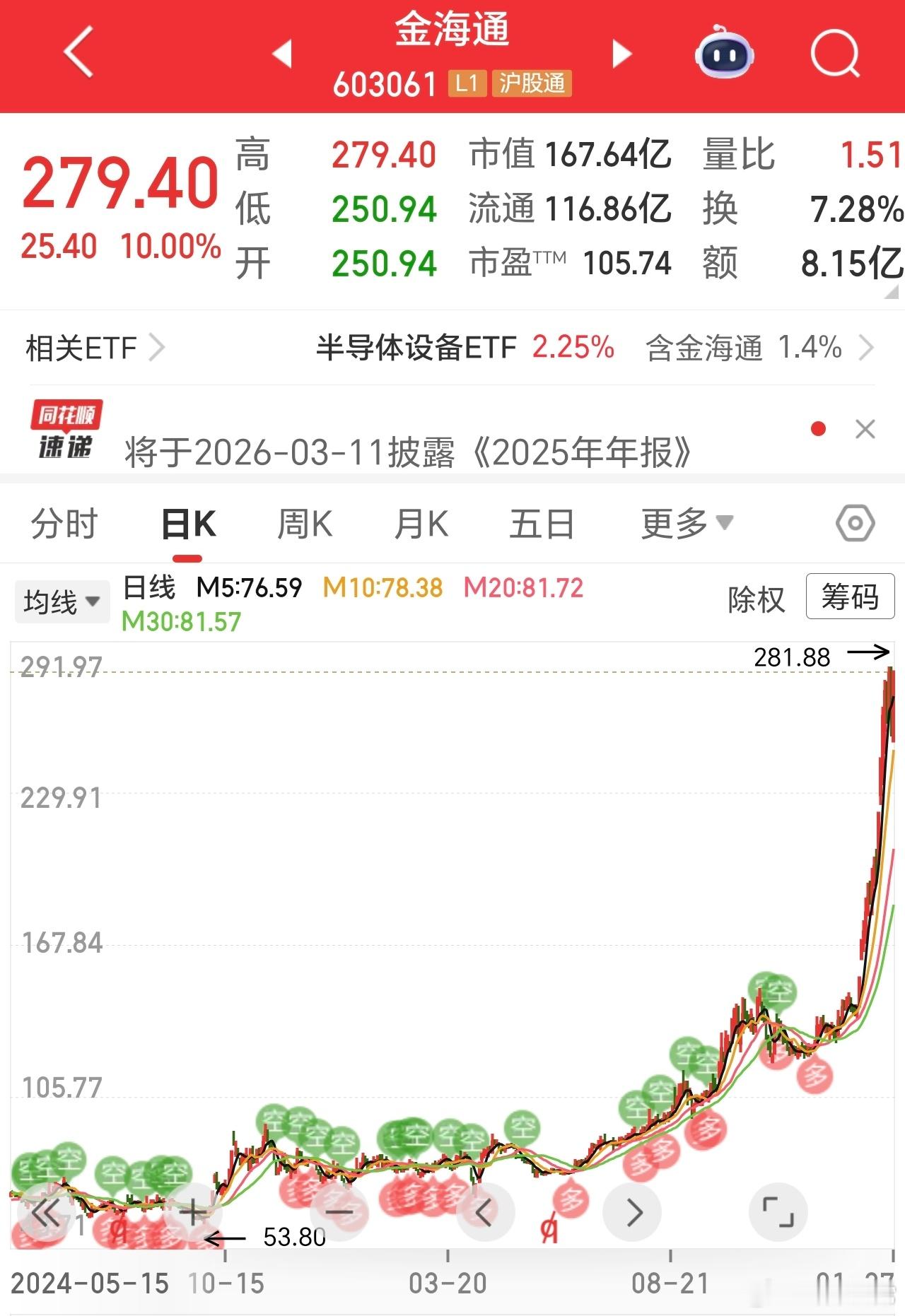
Task: Open chart fullscreen view
Action: click(x=778, y=1211)
